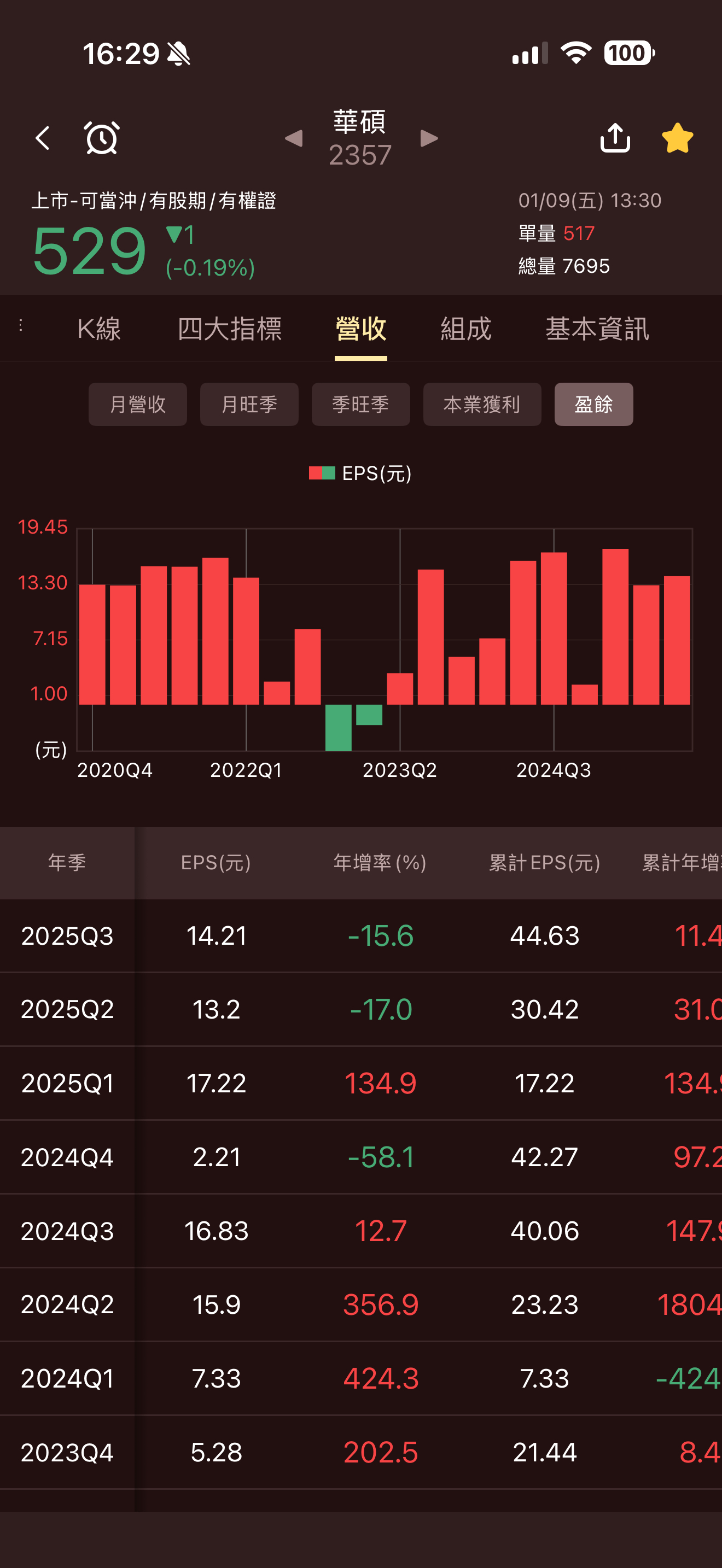Select the 營收 tab
722x1568 pixels.
[360, 329]
